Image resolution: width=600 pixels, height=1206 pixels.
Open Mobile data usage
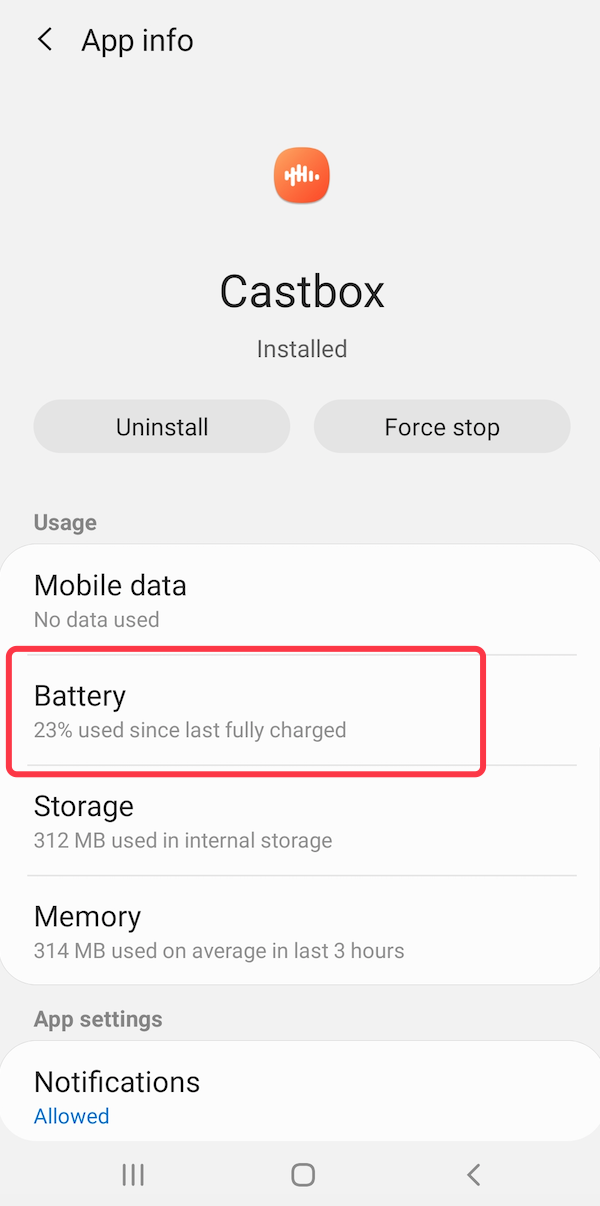tap(300, 600)
